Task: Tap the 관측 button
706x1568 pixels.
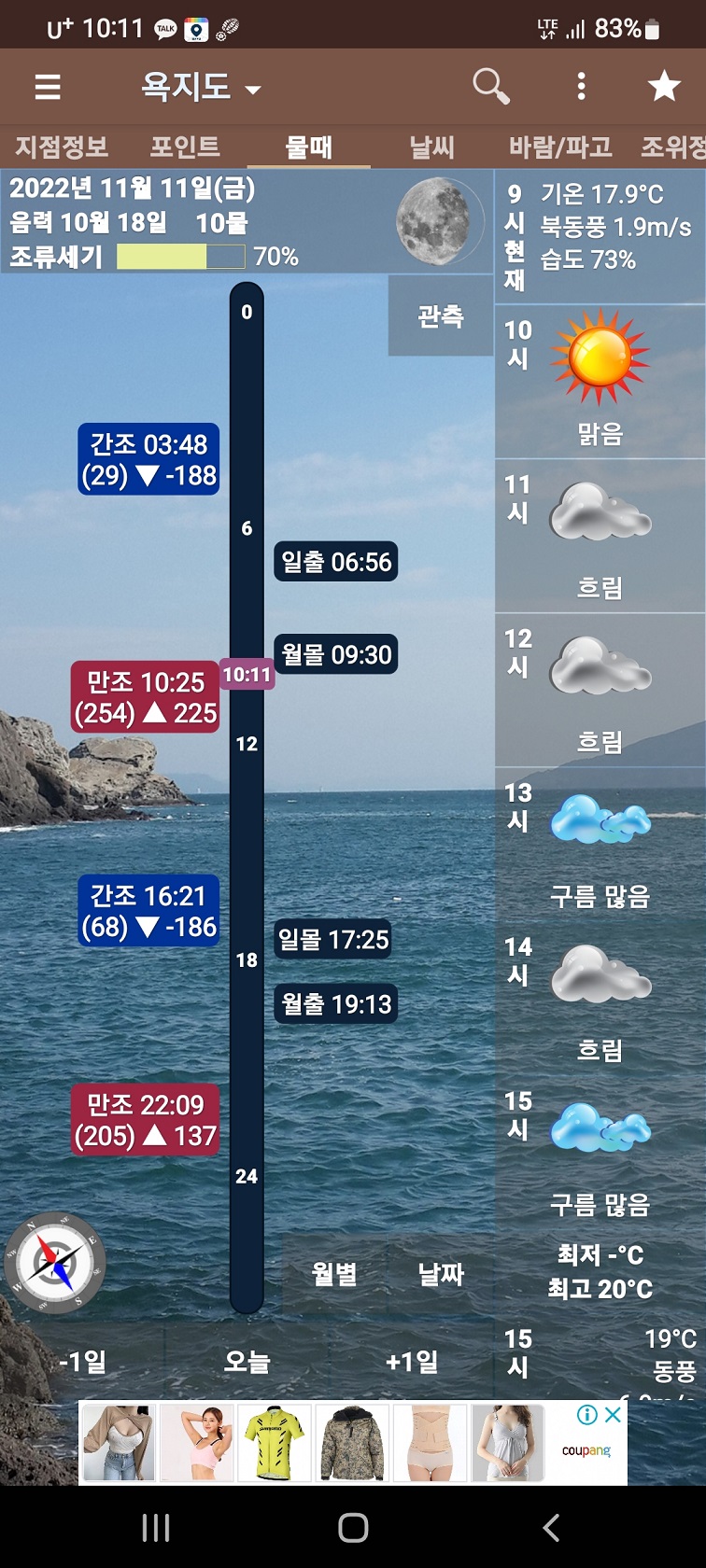Action: coord(441,316)
